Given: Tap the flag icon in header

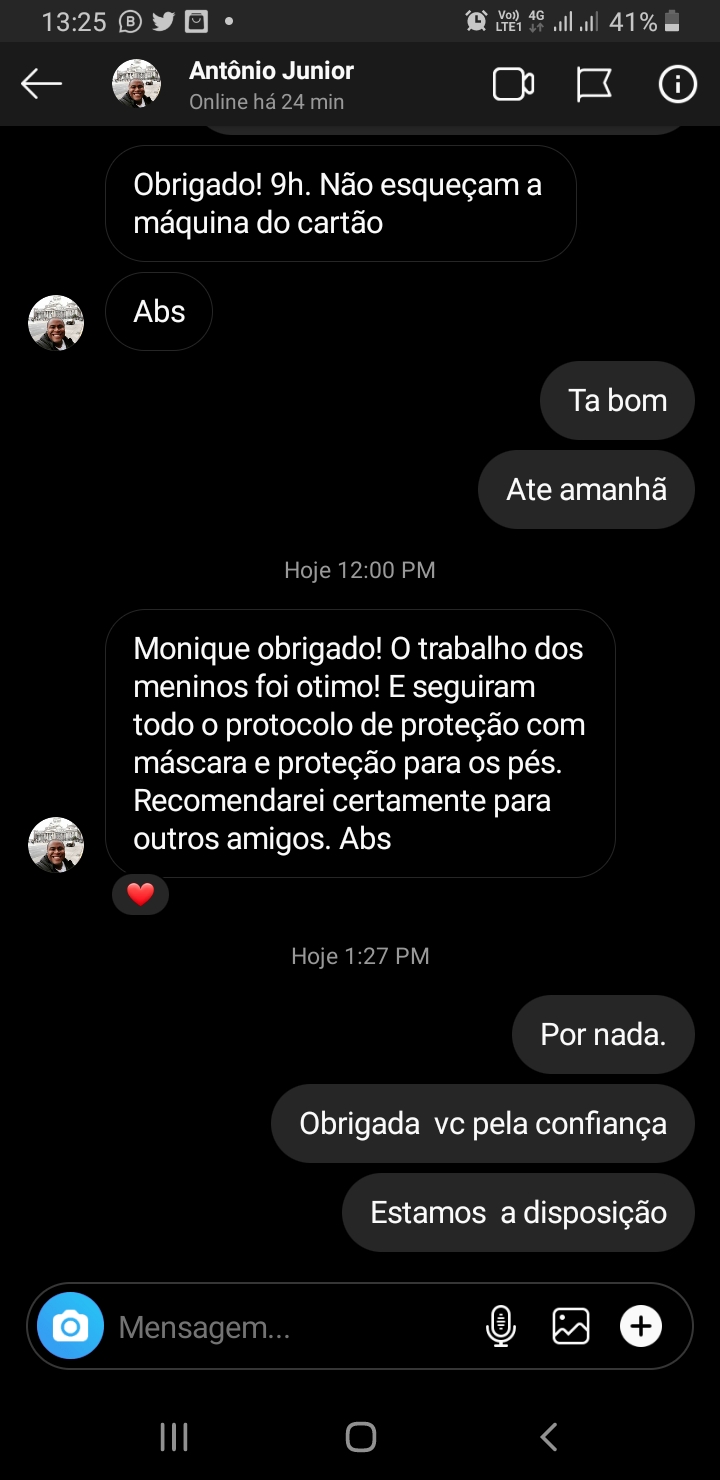Looking at the screenshot, I should point(594,85).
